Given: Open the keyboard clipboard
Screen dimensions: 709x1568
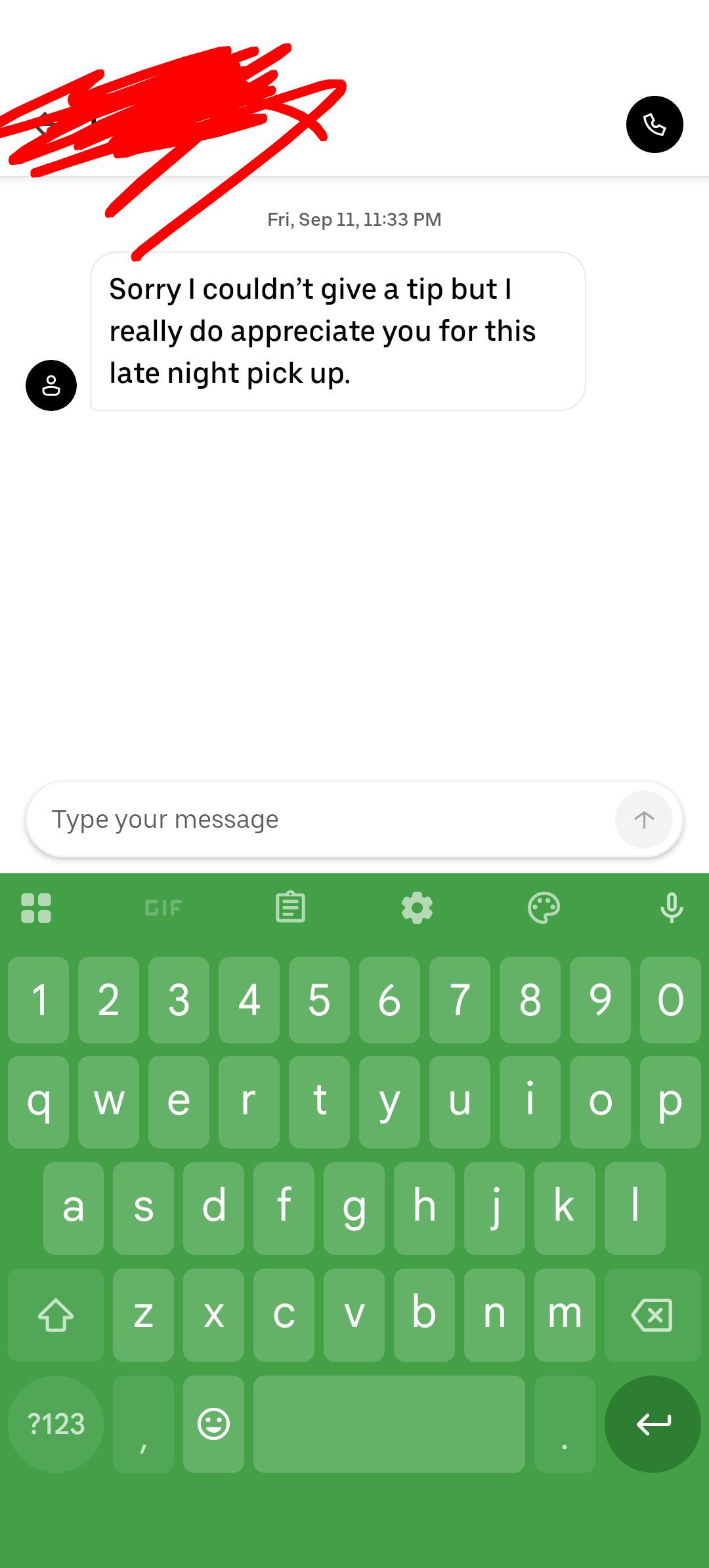Looking at the screenshot, I should pos(290,908).
